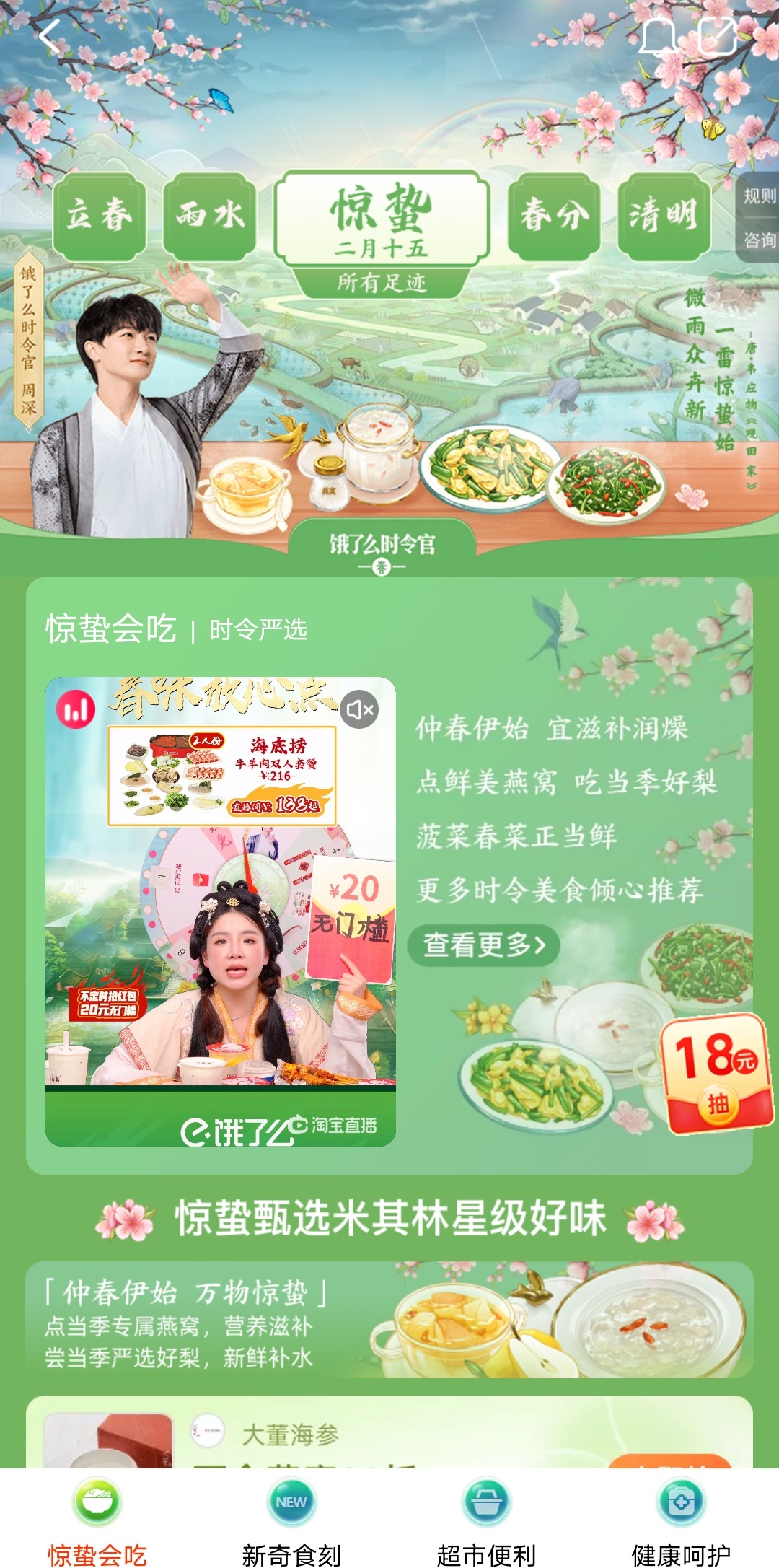View the 规则 rules

pyautogui.click(x=759, y=196)
